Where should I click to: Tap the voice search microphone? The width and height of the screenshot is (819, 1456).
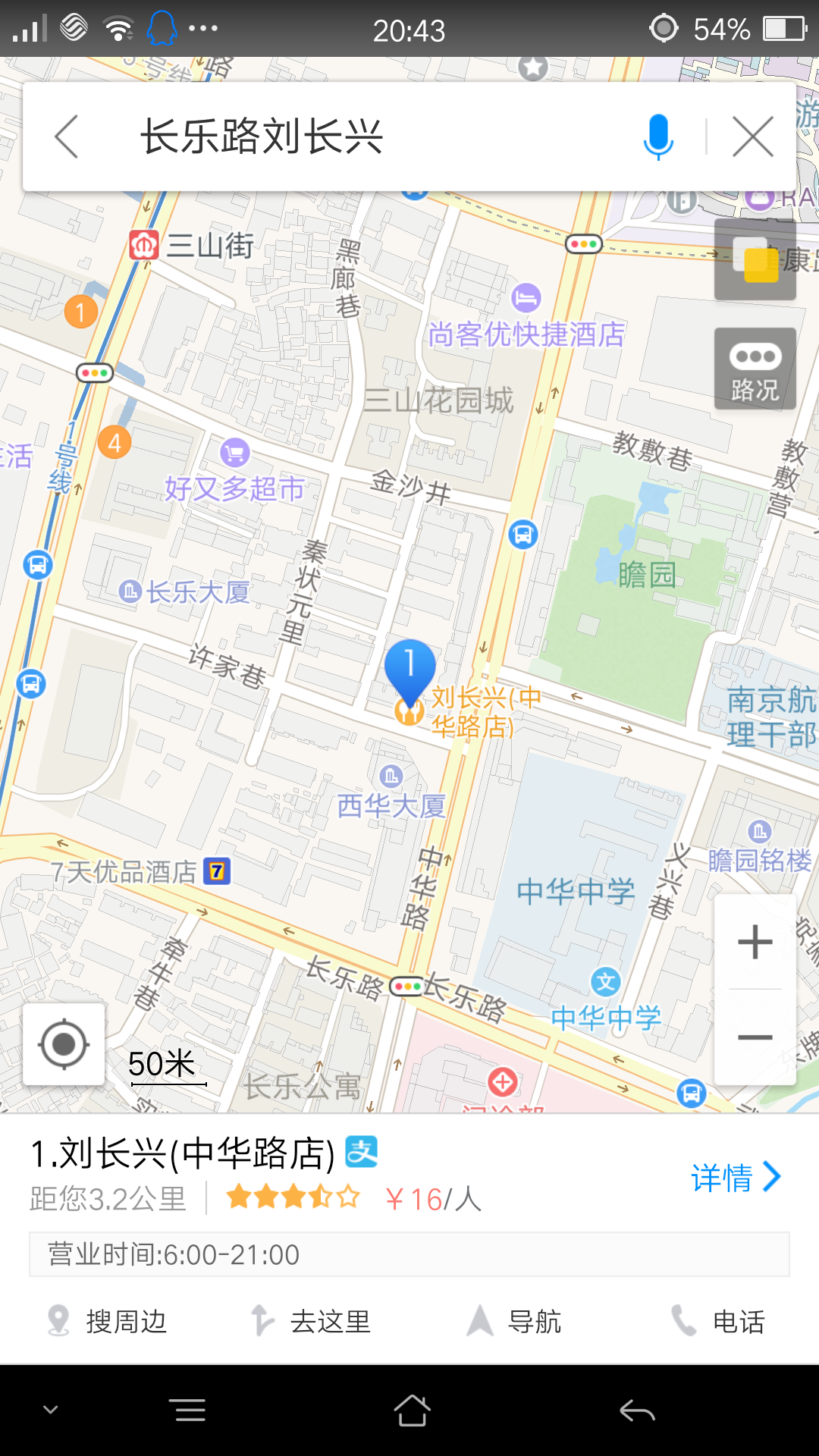[x=657, y=137]
